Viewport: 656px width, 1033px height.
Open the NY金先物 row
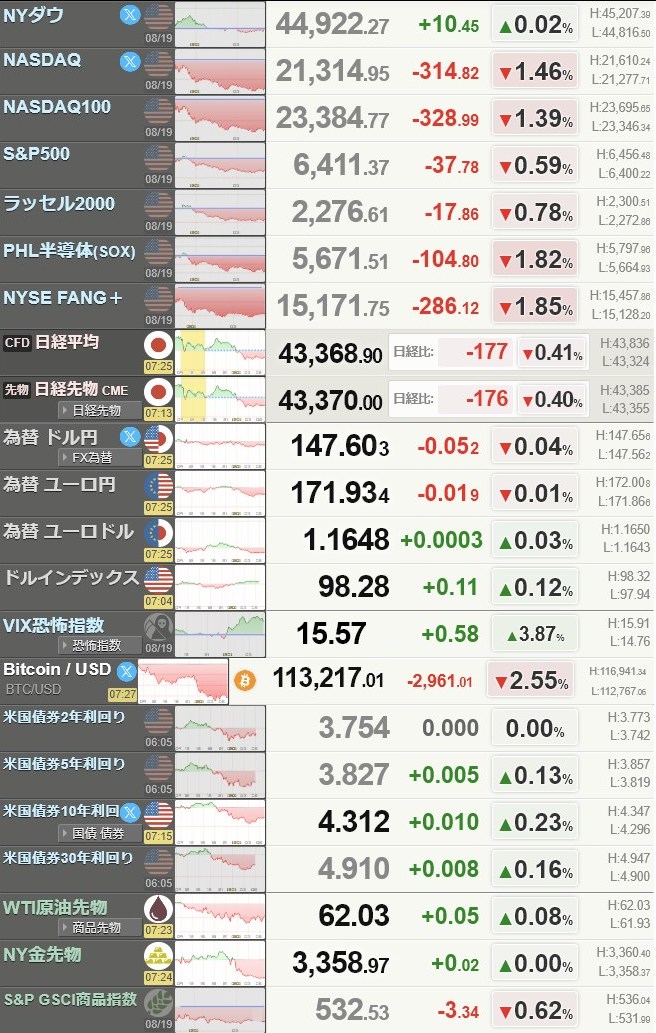coord(42,954)
